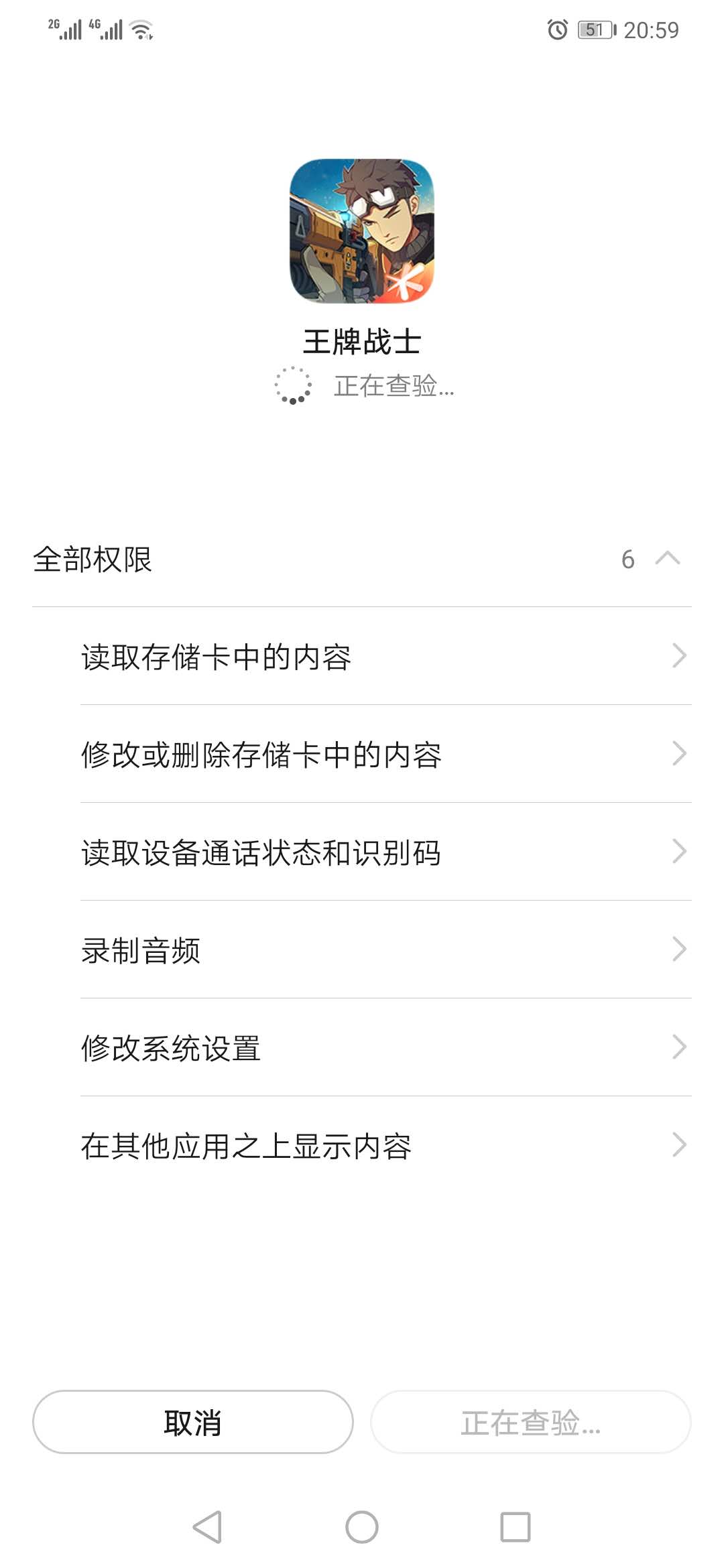This screenshot has height=1568, width=724.
Task: Collapse the 全部权限 permissions list
Action: point(666,559)
